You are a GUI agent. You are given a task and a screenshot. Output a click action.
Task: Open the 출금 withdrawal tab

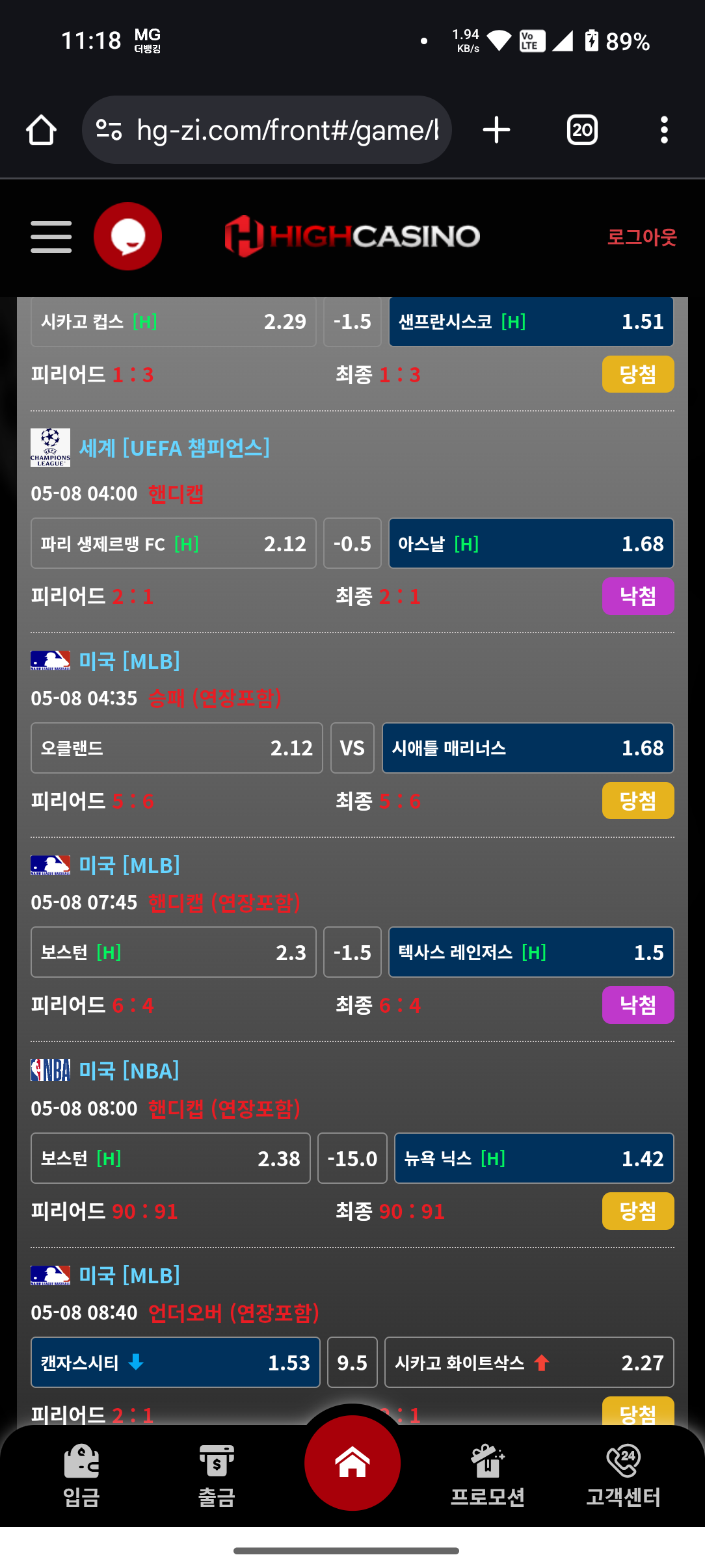pyautogui.click(x=217, y=1476)
